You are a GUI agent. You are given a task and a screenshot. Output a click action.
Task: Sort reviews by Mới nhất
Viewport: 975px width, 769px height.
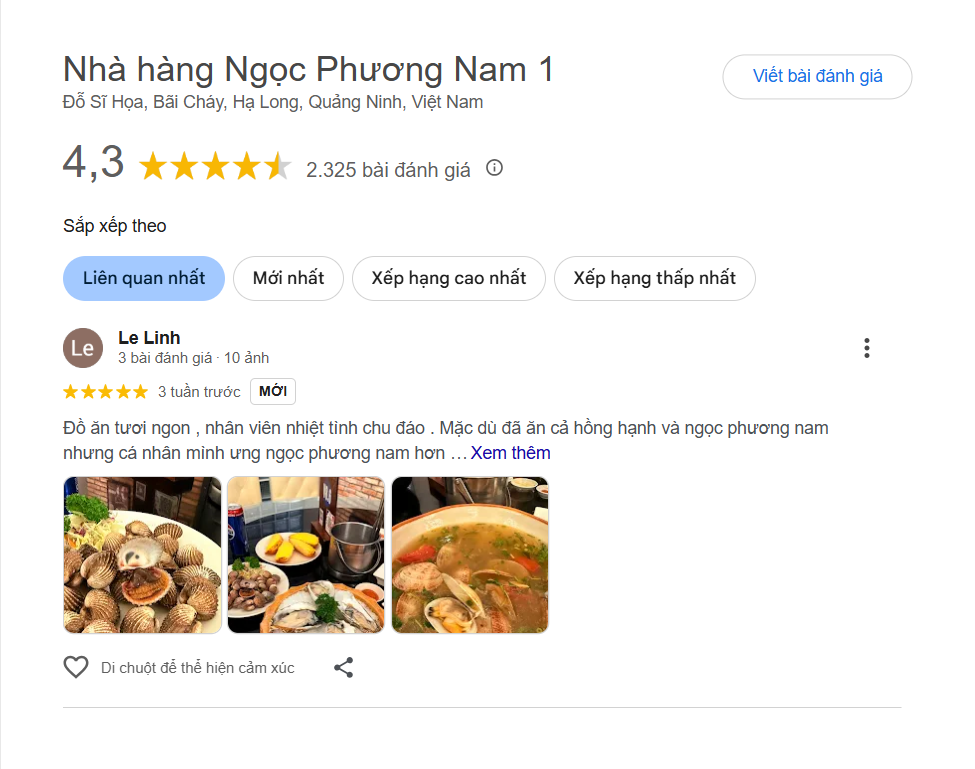coord(288,278)
